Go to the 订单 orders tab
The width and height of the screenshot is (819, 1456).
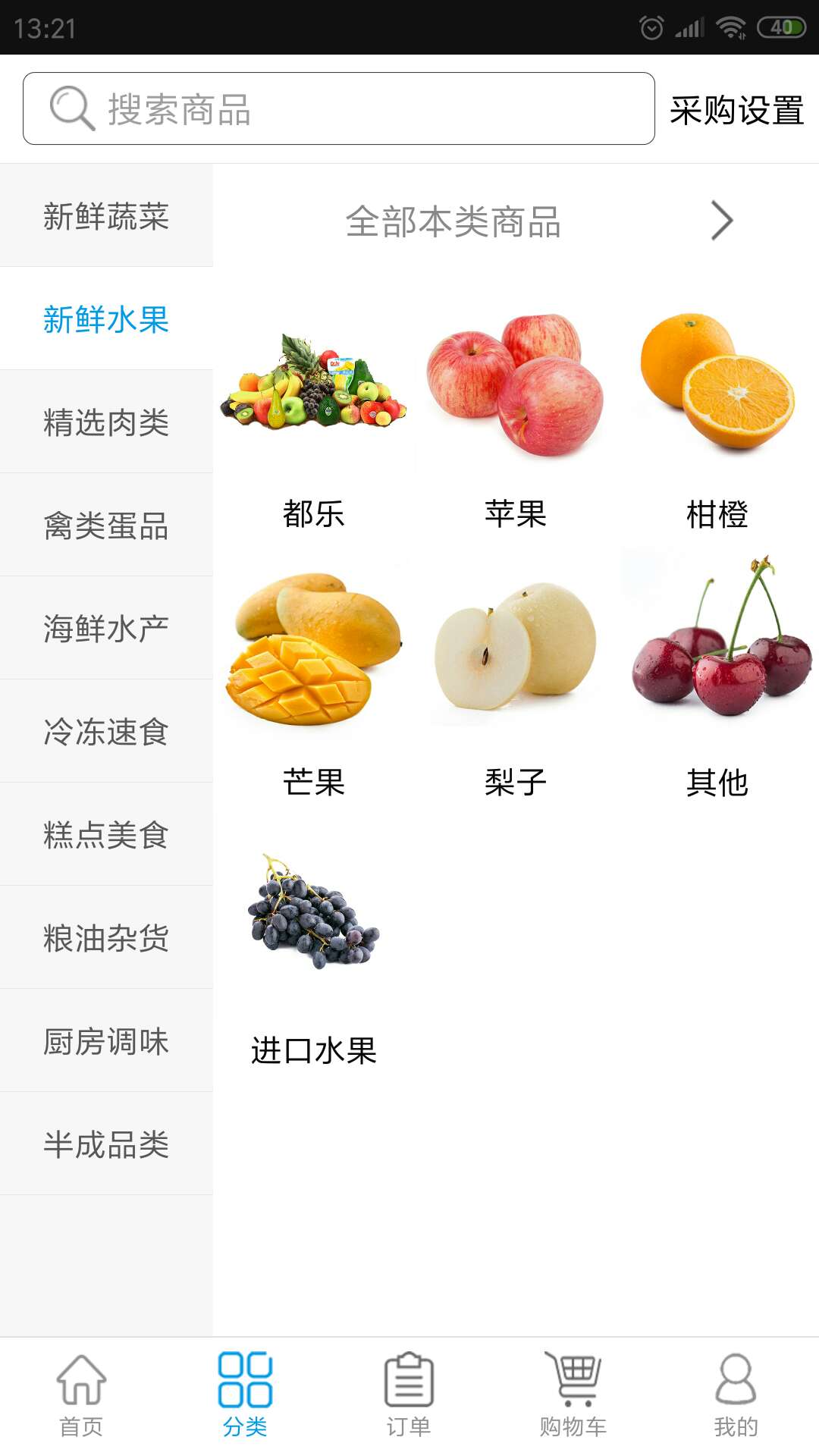tap(409, 1394)
